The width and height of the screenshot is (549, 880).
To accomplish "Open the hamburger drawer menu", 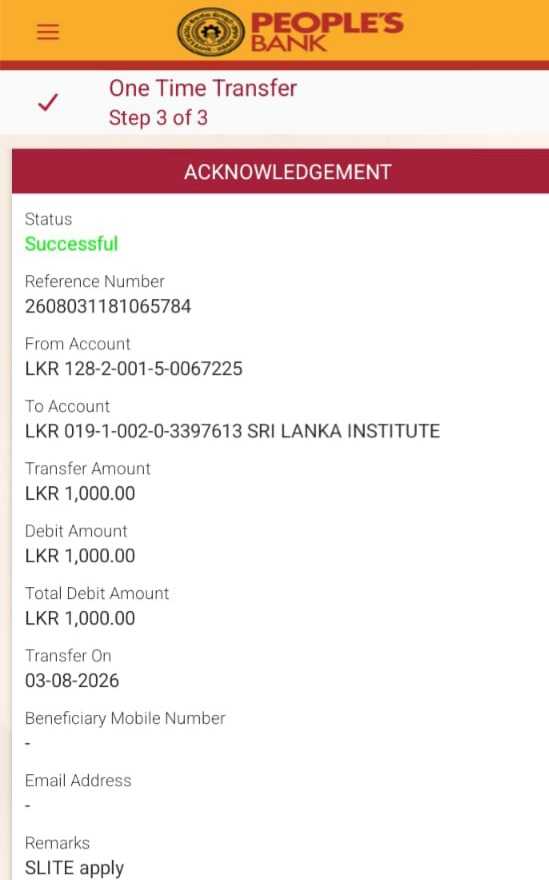I will coord(48,32).
